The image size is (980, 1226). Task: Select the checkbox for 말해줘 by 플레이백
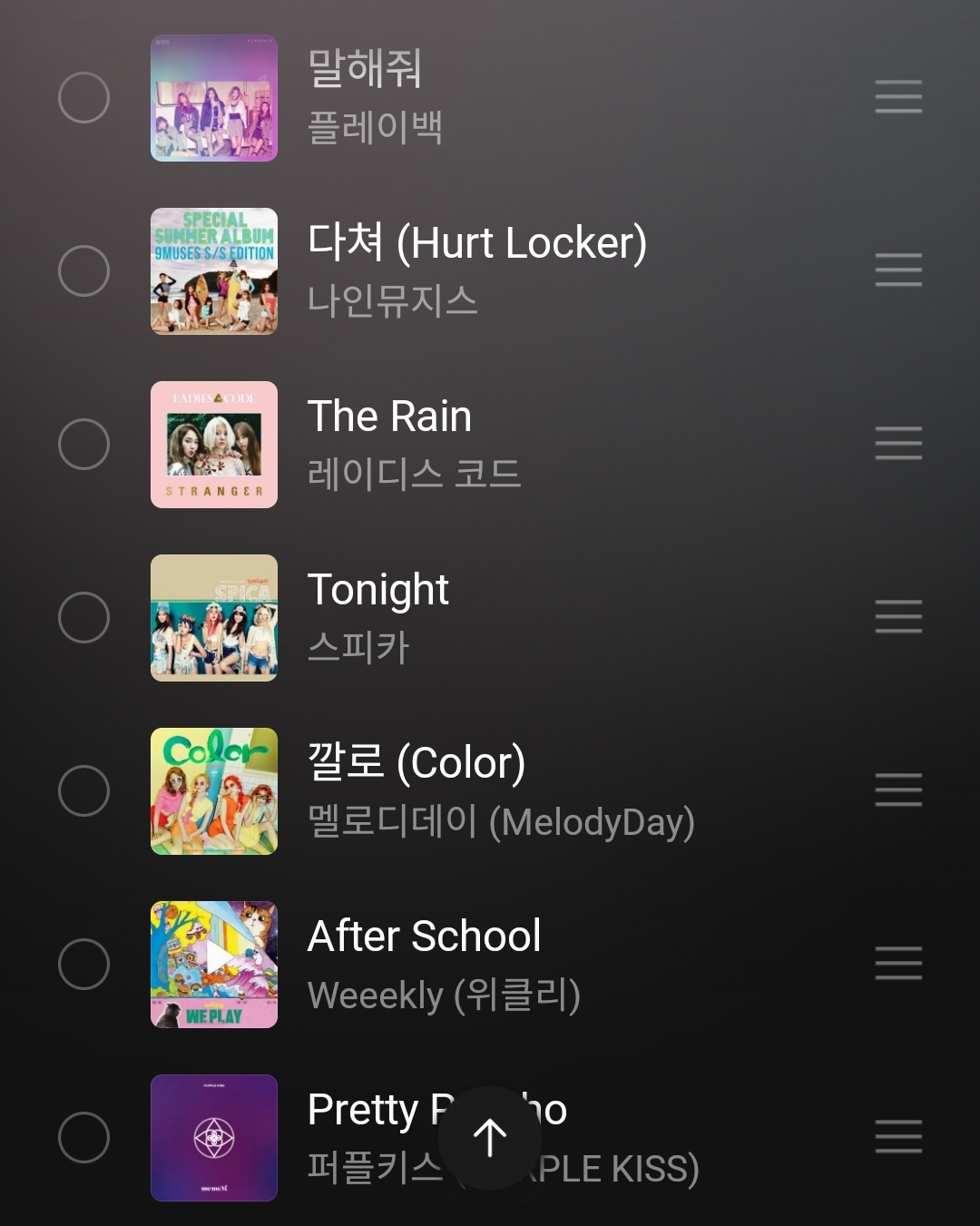83,97
